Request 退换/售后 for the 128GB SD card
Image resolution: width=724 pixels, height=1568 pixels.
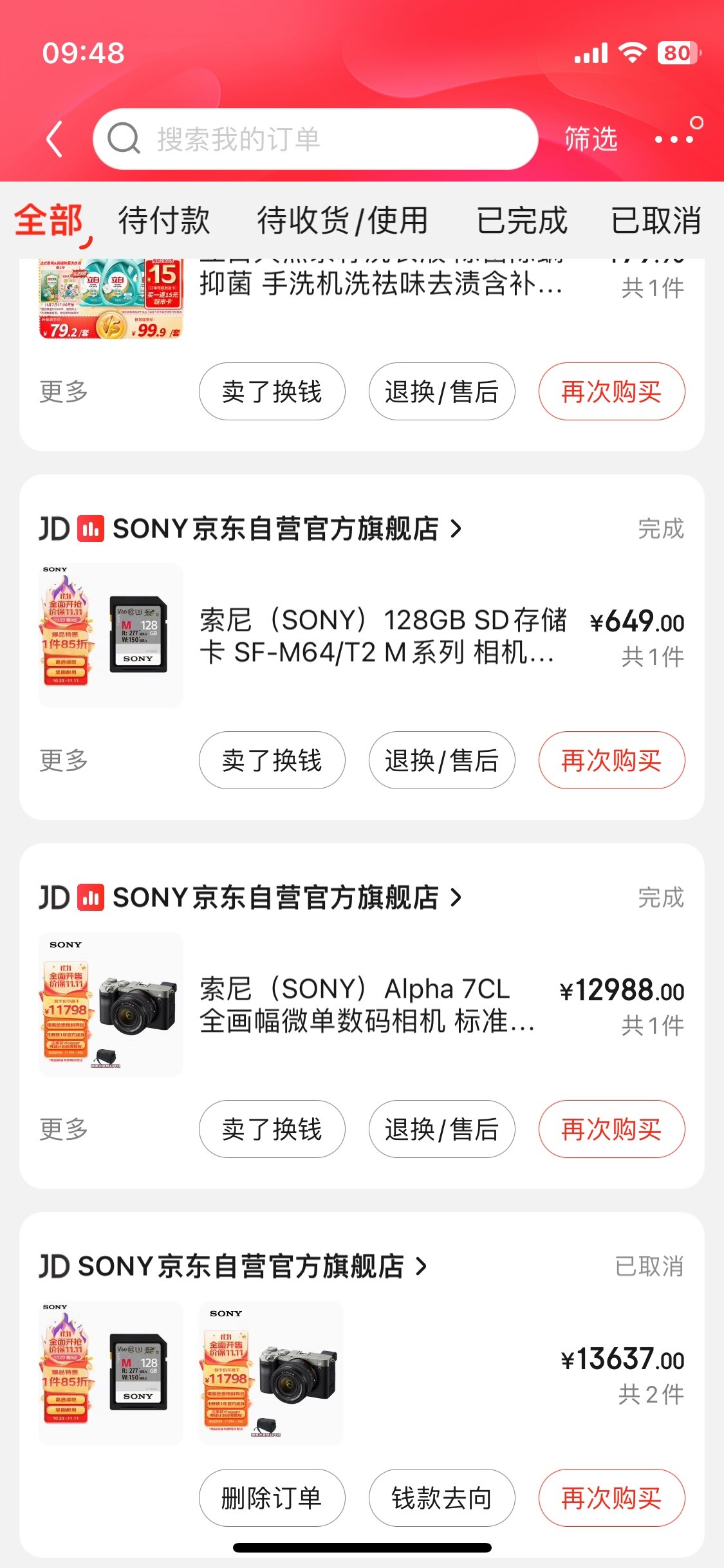pos(441,760)
